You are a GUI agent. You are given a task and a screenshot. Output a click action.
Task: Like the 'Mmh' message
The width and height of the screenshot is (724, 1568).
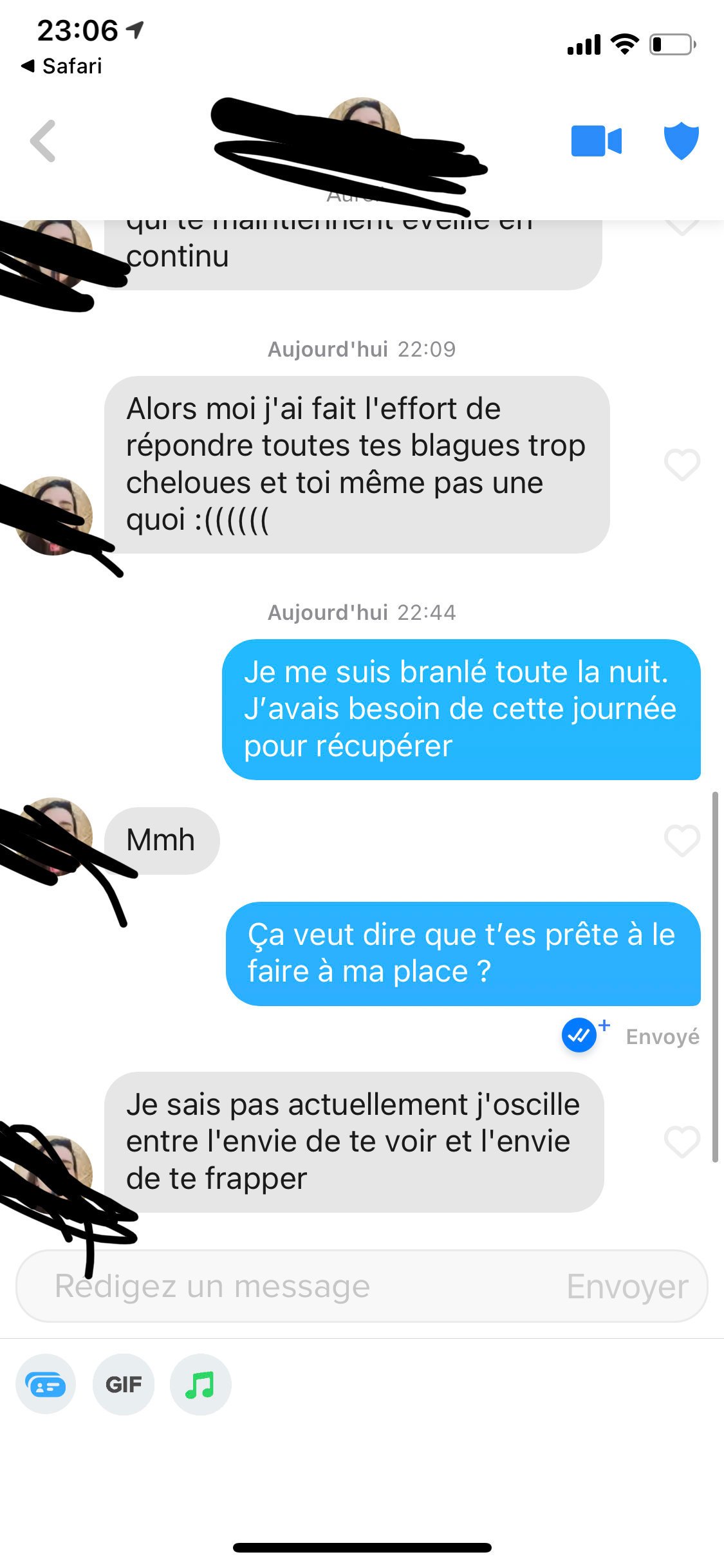click(682, 841)
